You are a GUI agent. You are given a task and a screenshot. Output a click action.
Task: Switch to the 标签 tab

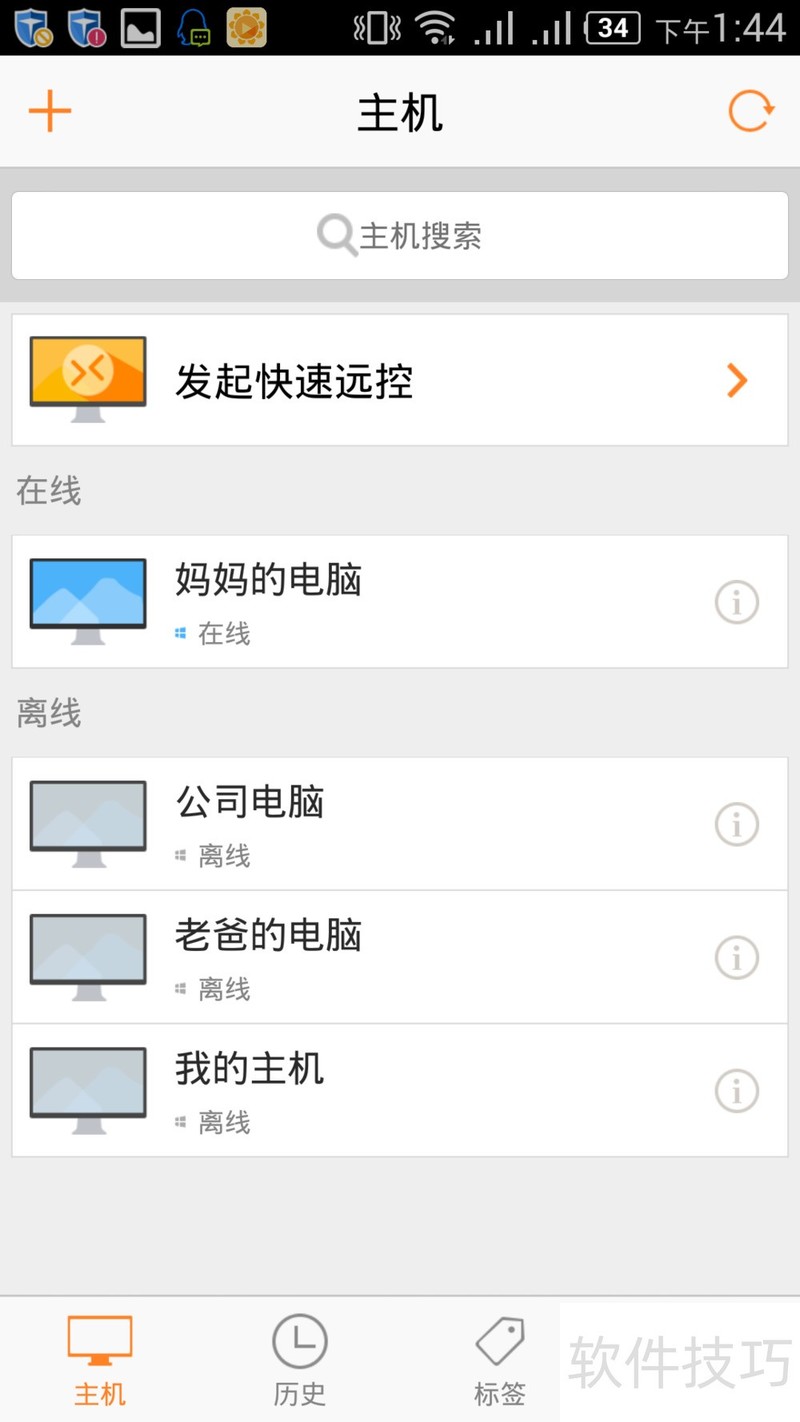[x=500, y=1360]
